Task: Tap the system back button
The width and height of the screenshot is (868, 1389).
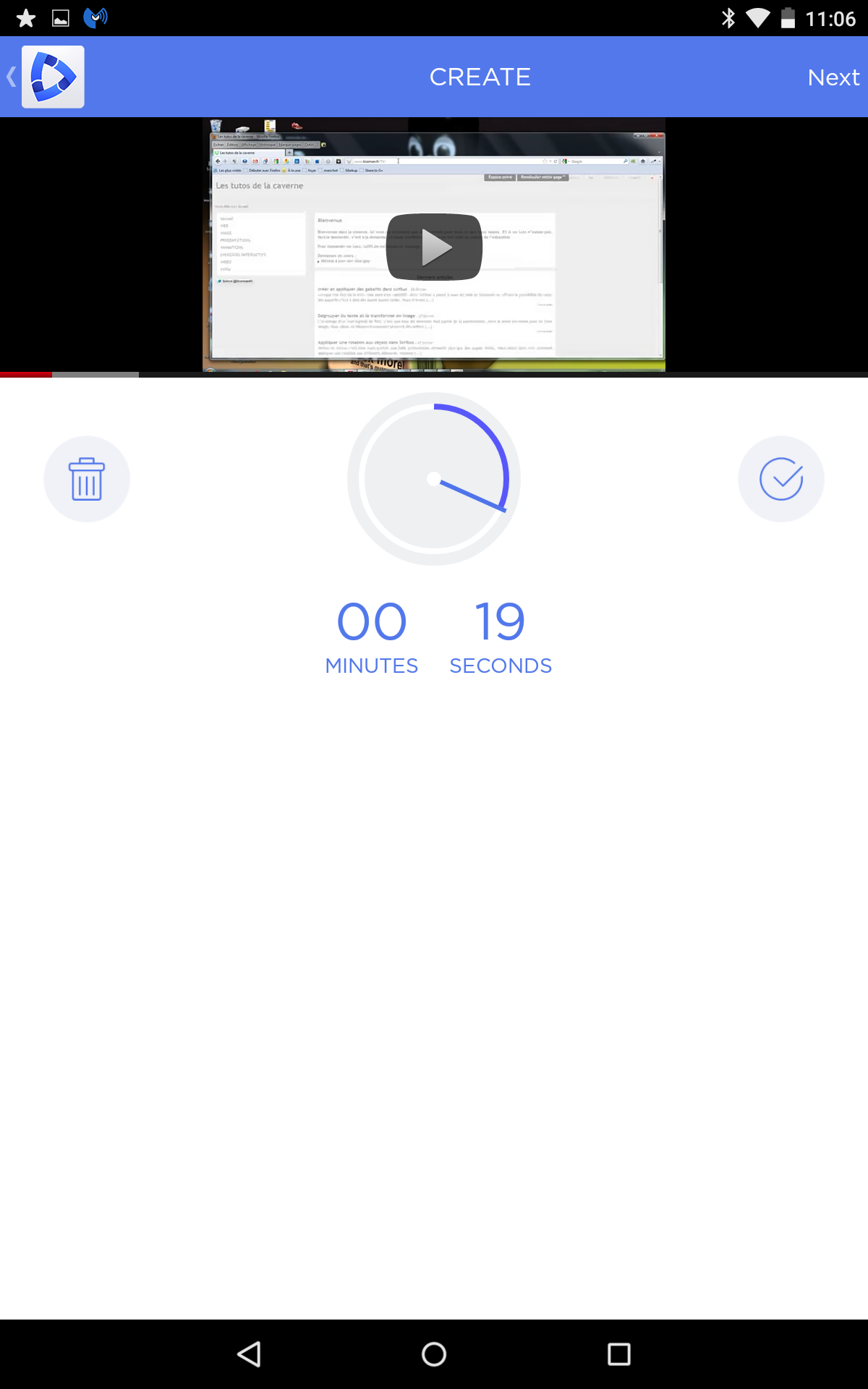Action: tap(250, 1354)
